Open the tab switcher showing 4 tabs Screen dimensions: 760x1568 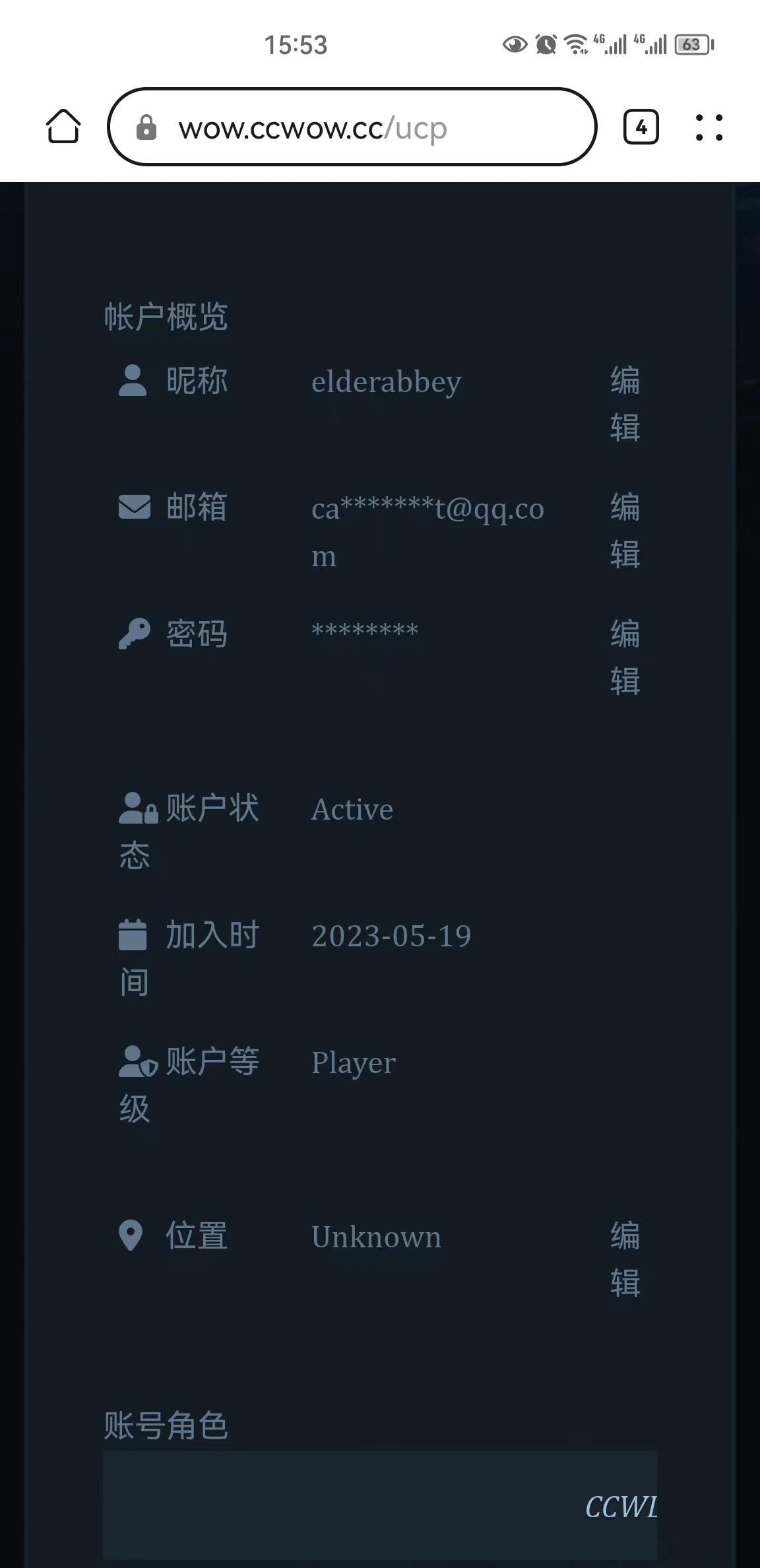[641, 127]
